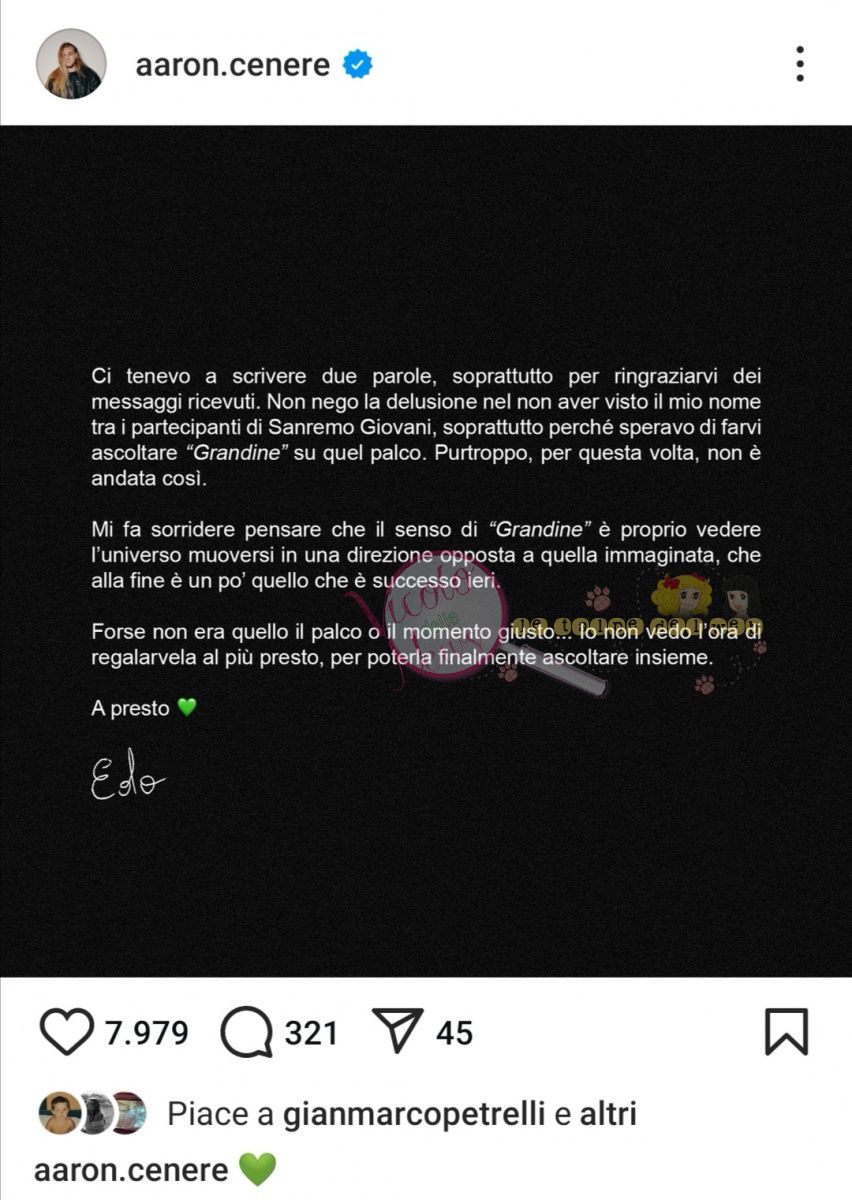The width and height of the screenshot is (852, 1200).
Task: Like the post with the heart icon
Action: coord(66,1032)
